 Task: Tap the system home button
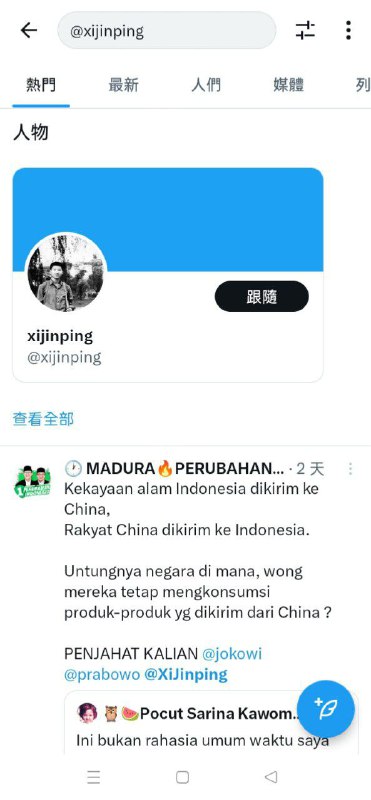coord(183,777)
